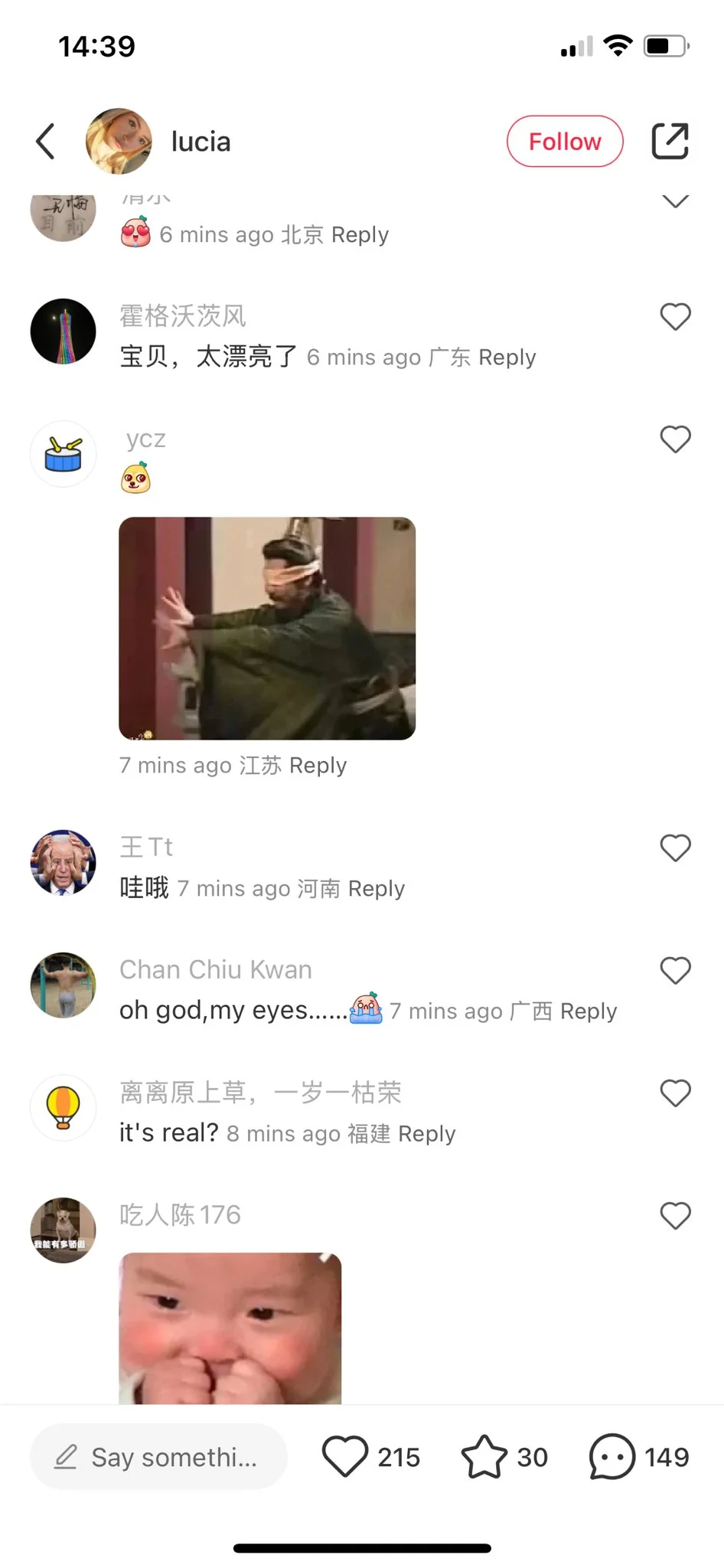This screenshot has height=1568, width=724.
Task: Tap the Say something comment field
Action: (x=159, y=1457)
